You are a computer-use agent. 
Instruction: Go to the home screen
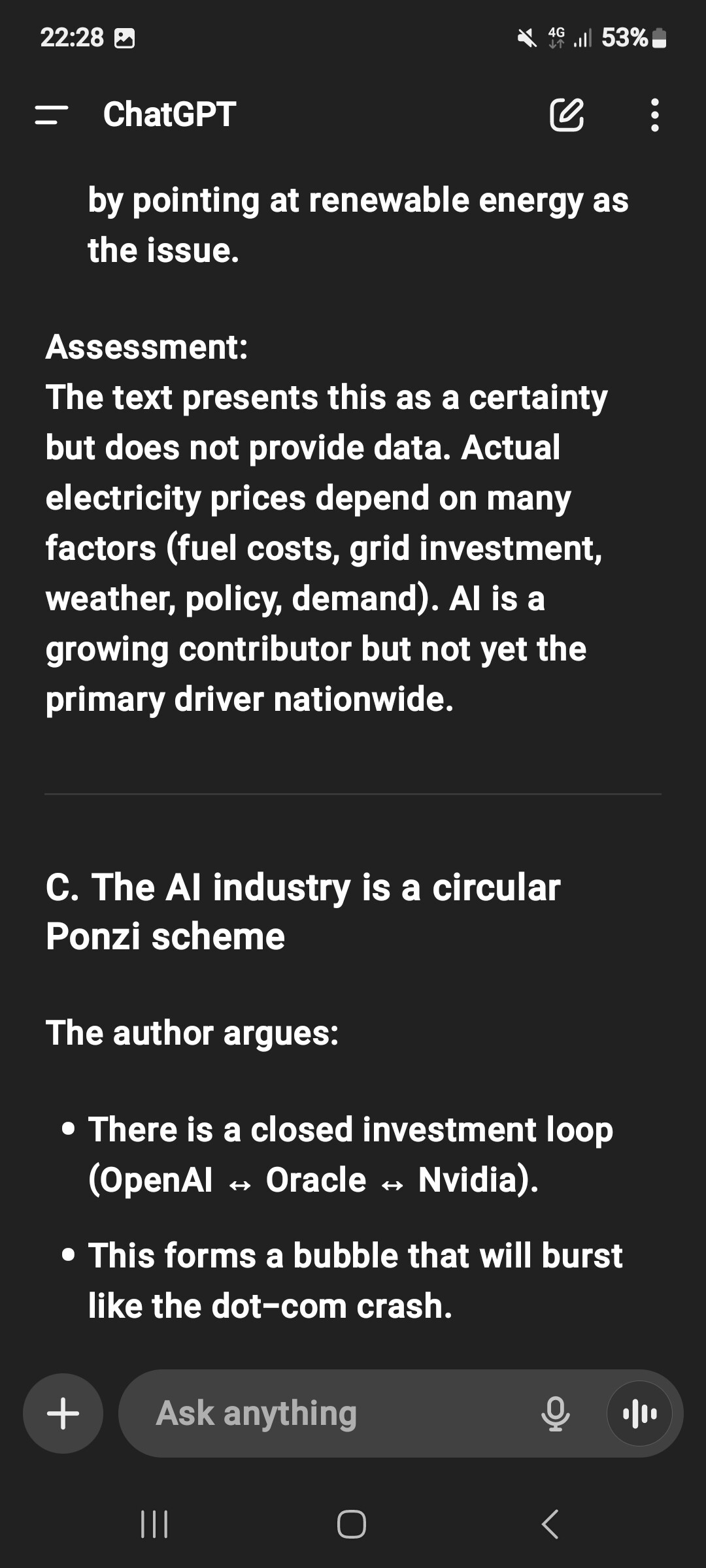tap(352, 1524)
